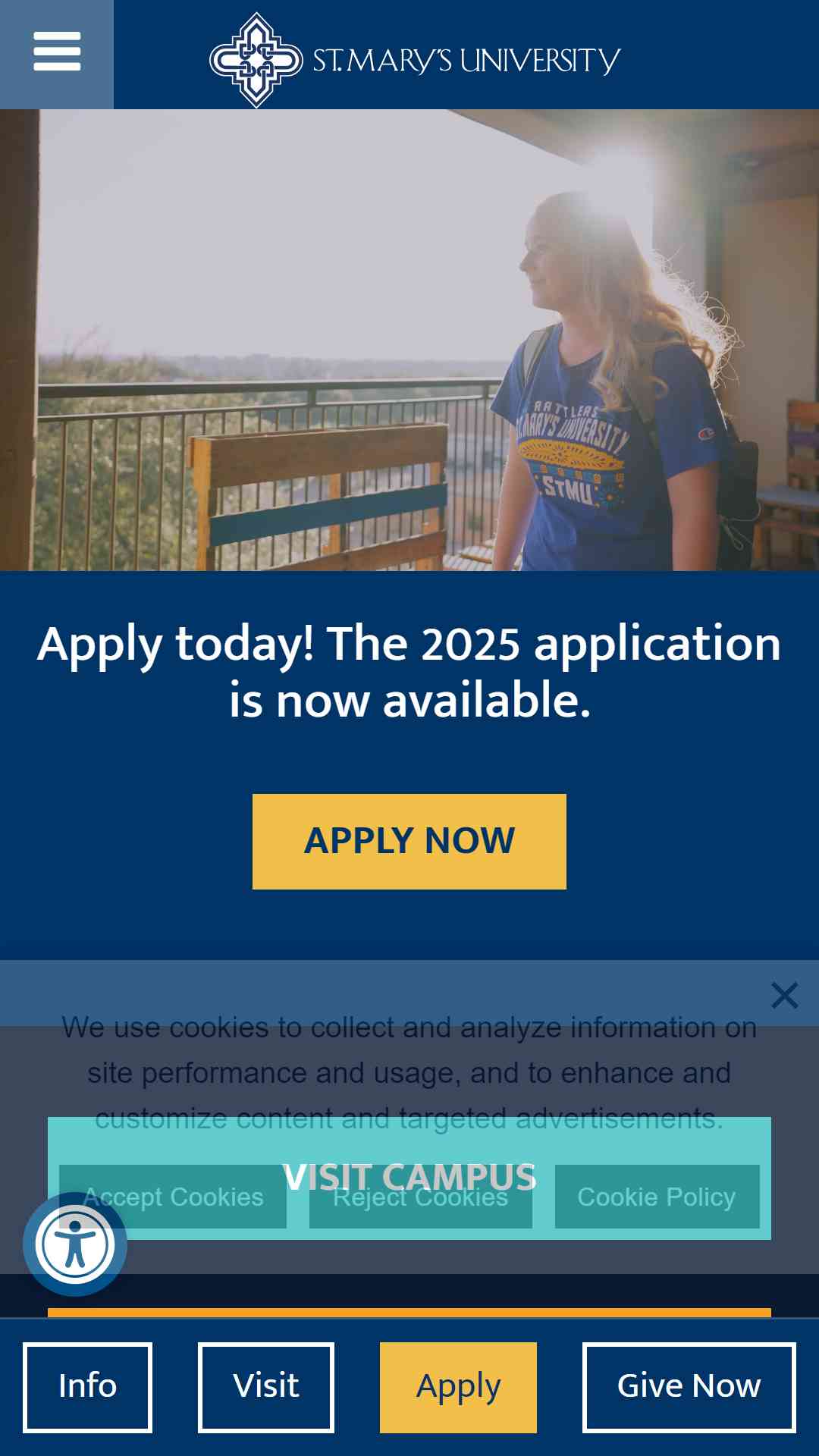Select Visit in the bottom bar
This screenshot has height=1456, width=819.
pyautogui.click(x=265, y=1387)
